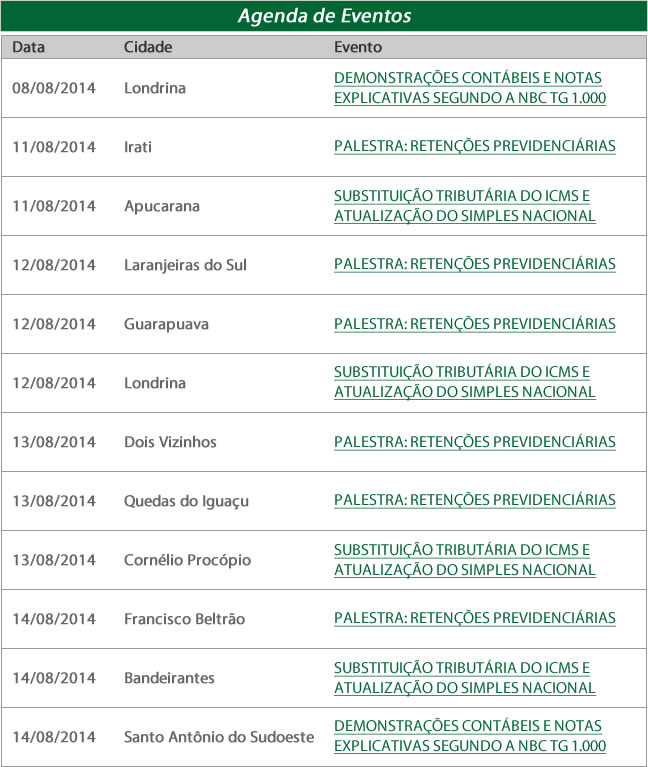
Task: Open Santo Antônio do Sudoeste Demonstrações Contábeis event
Action: tap(470, 736)
